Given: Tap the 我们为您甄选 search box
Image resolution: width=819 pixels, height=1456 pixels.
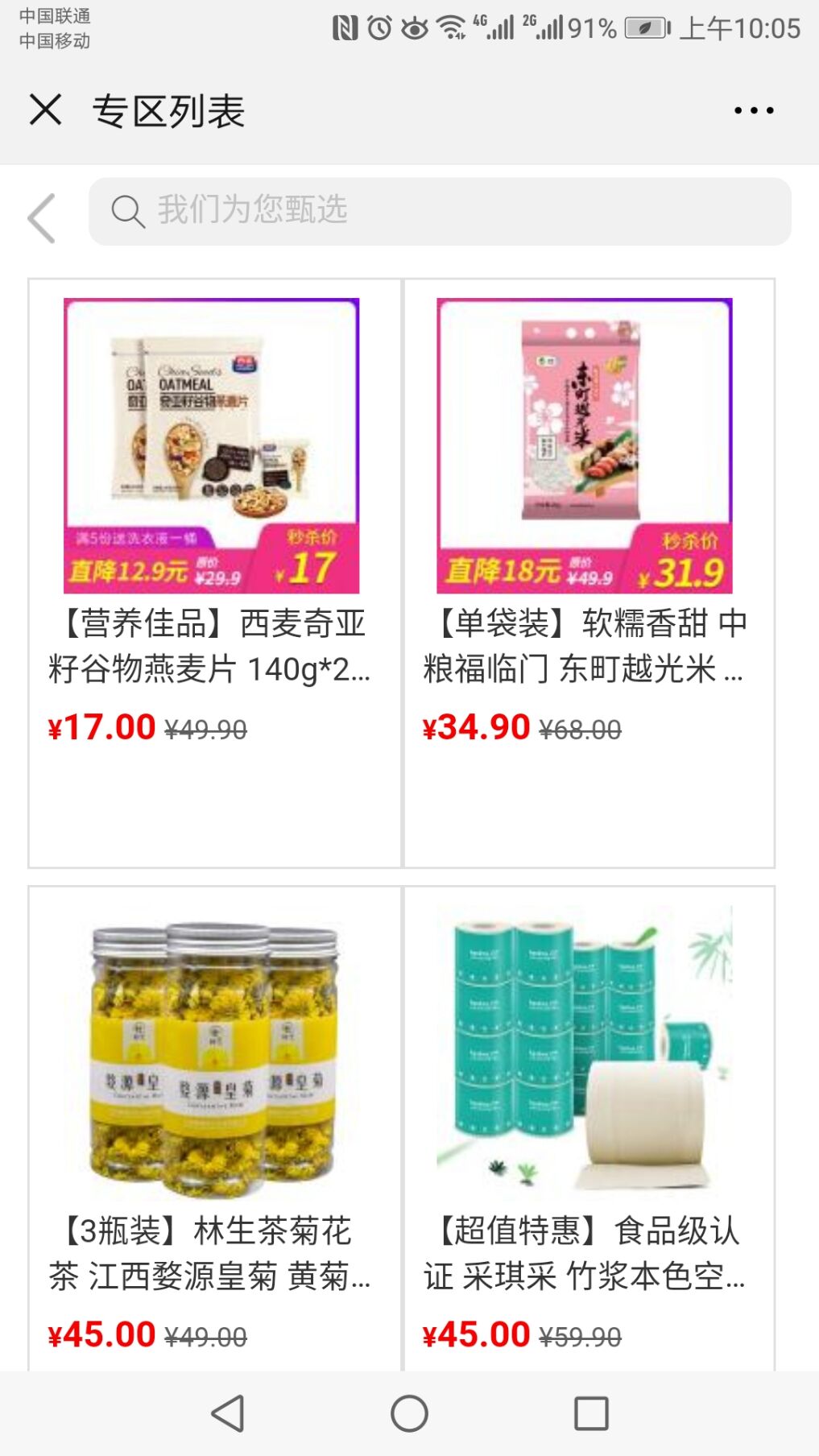Looking at the screenshot, I should 440,212.
